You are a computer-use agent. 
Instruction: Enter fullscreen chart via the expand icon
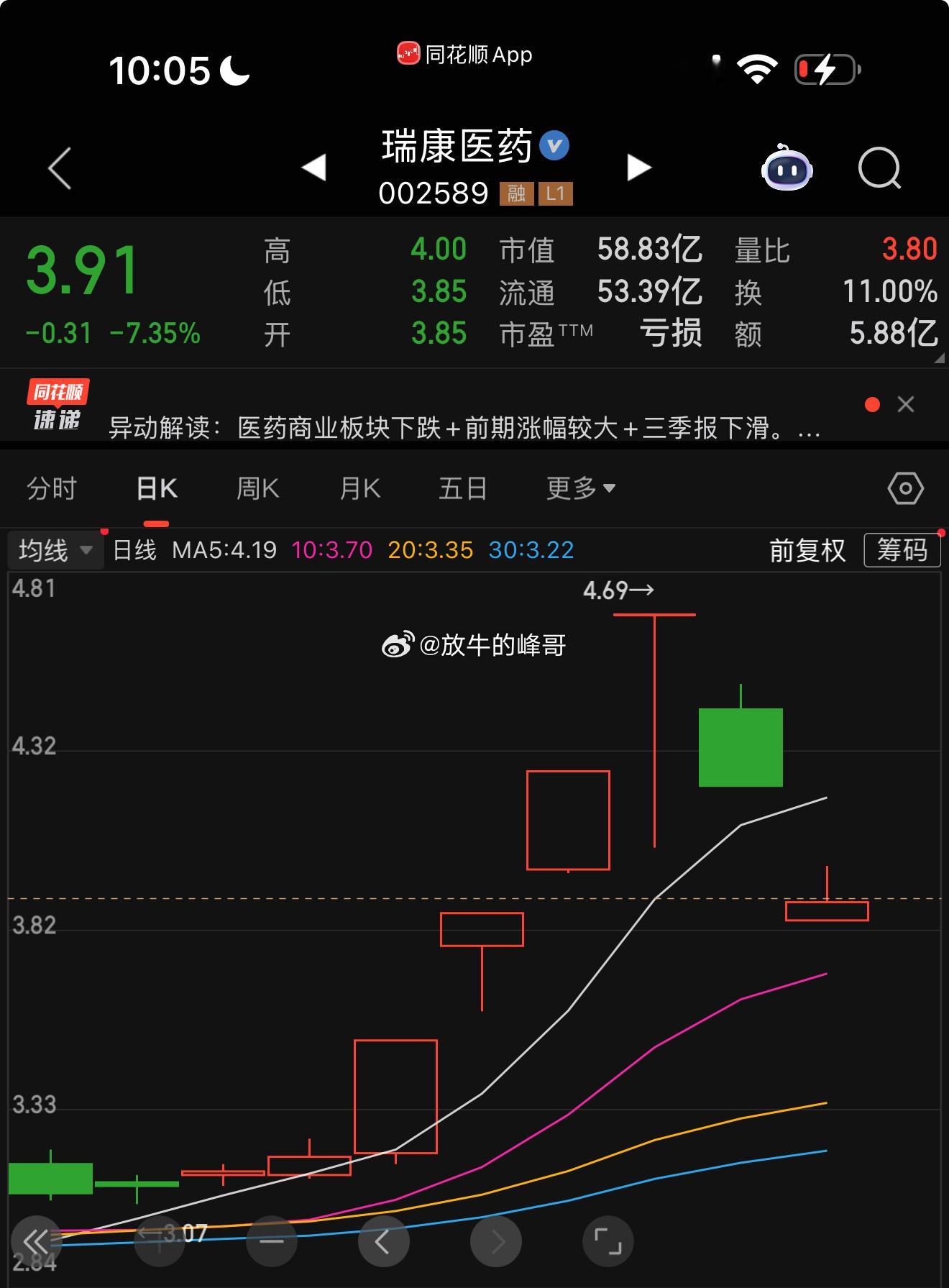click(x=608, y=1241)
